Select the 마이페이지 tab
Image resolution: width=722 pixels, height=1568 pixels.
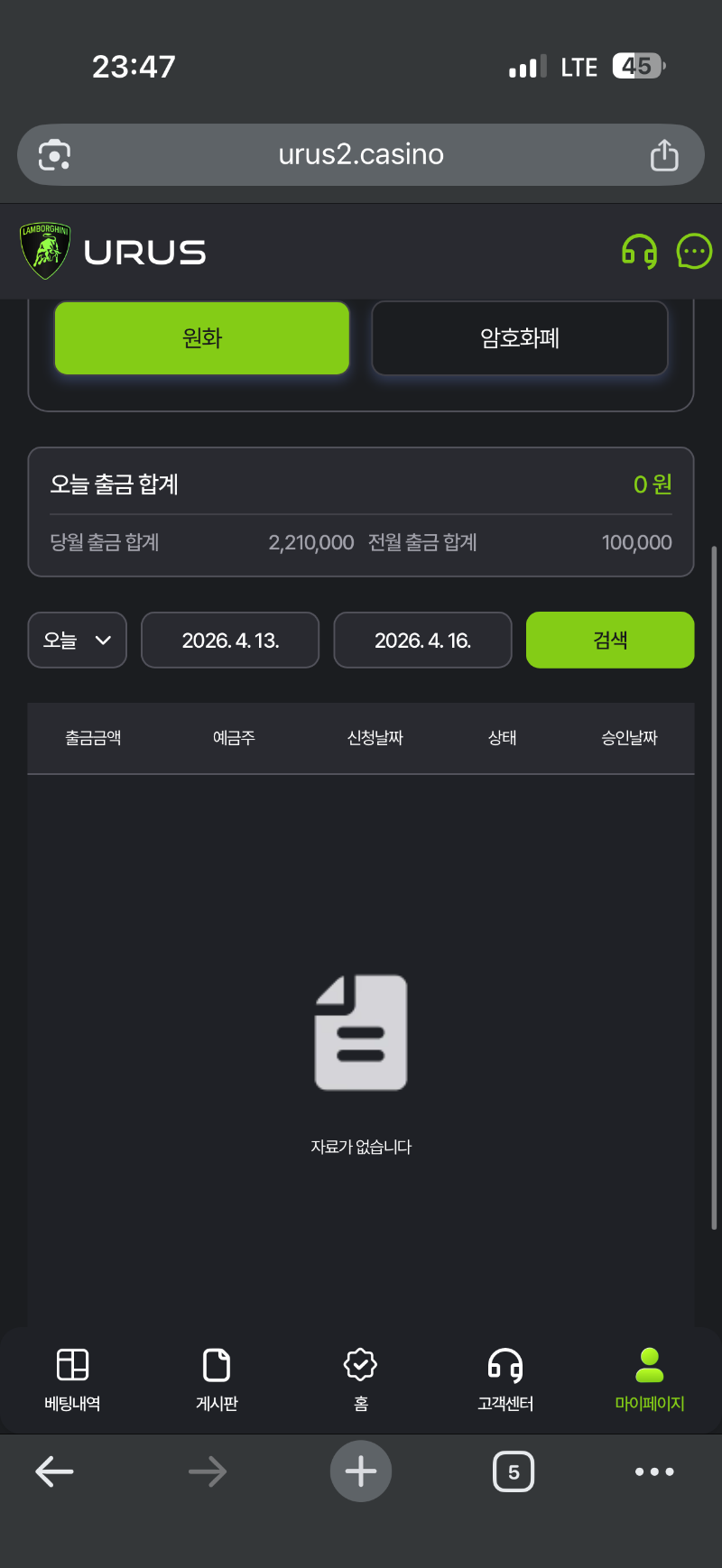pos(650,1379)
